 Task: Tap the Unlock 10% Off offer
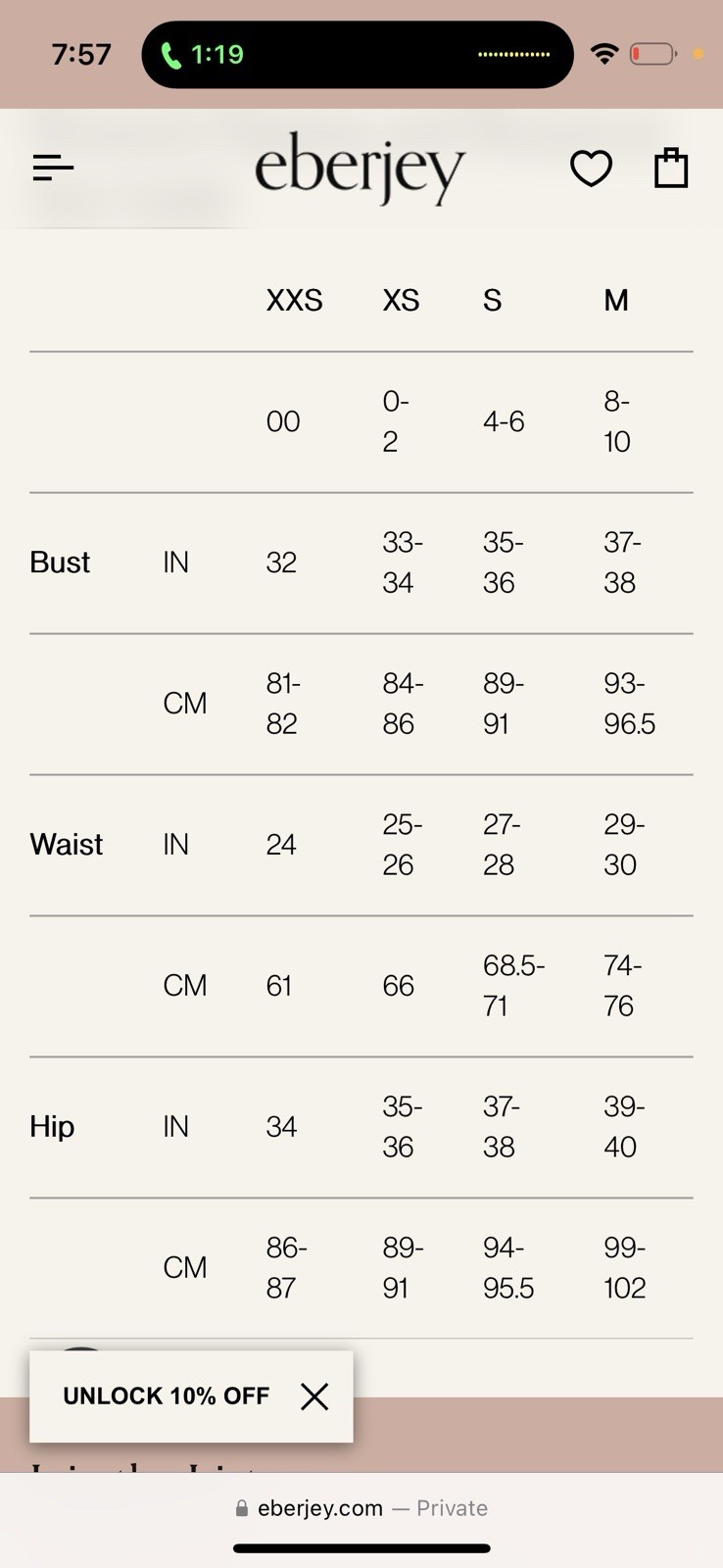166,1396
